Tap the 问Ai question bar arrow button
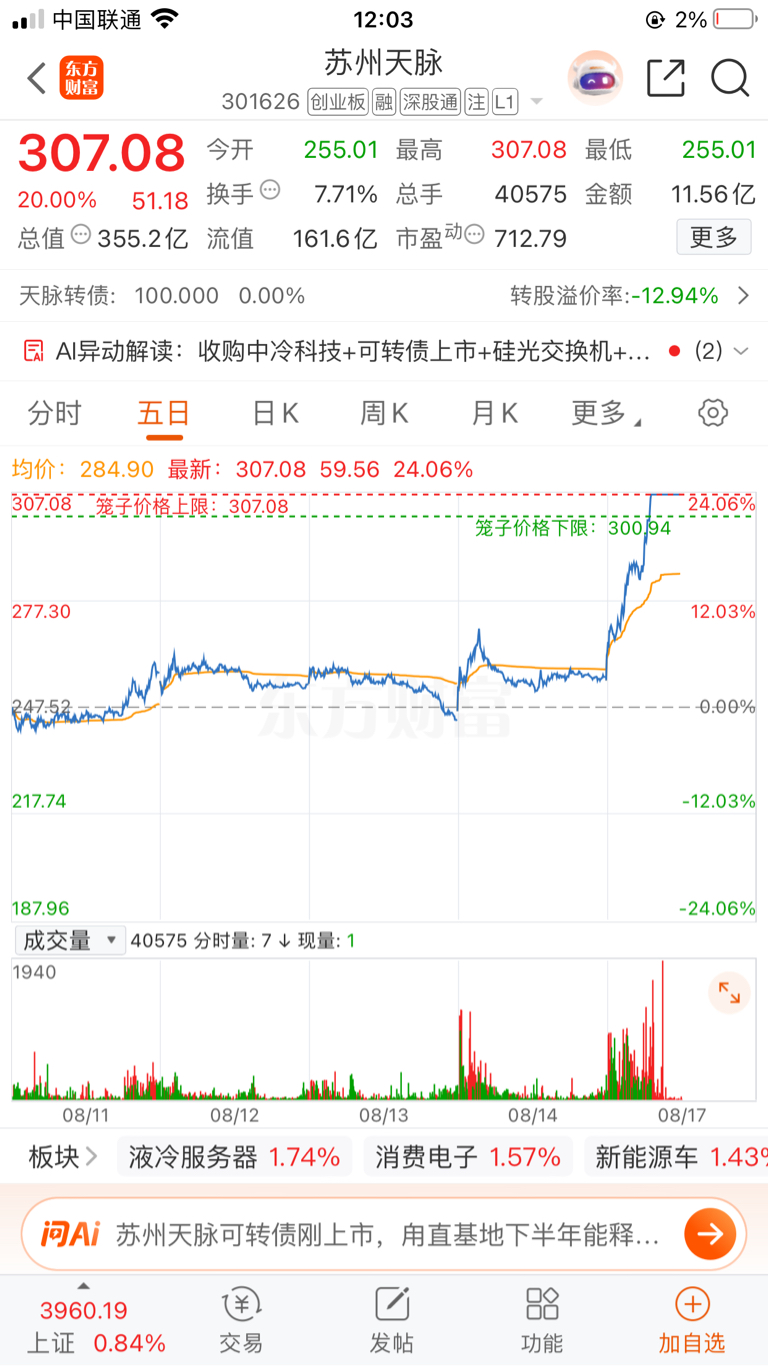 tap(710, 1235)
